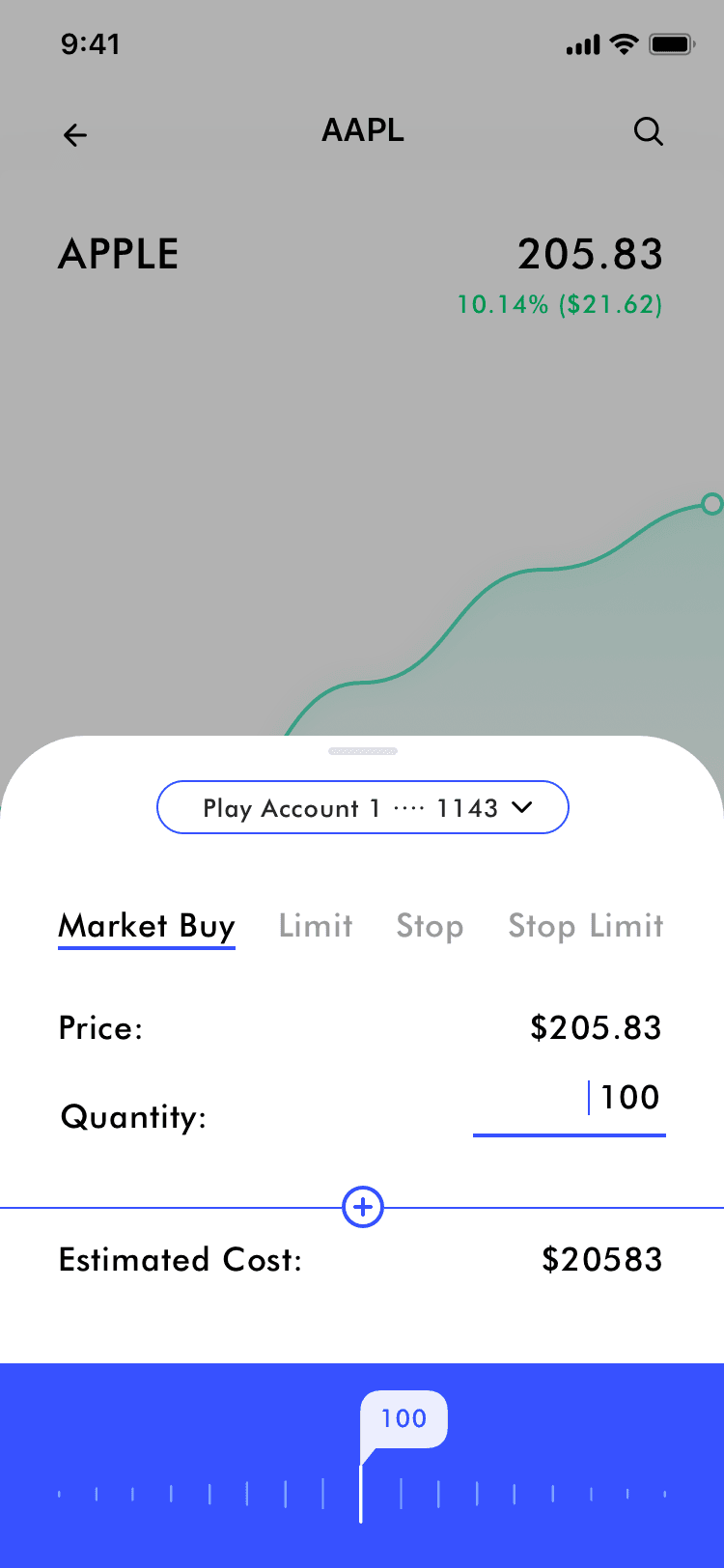The height and width of the screenshot is (1568, 724).
Task: Go back using the arrow icon
Action: (x=75, y=135)
